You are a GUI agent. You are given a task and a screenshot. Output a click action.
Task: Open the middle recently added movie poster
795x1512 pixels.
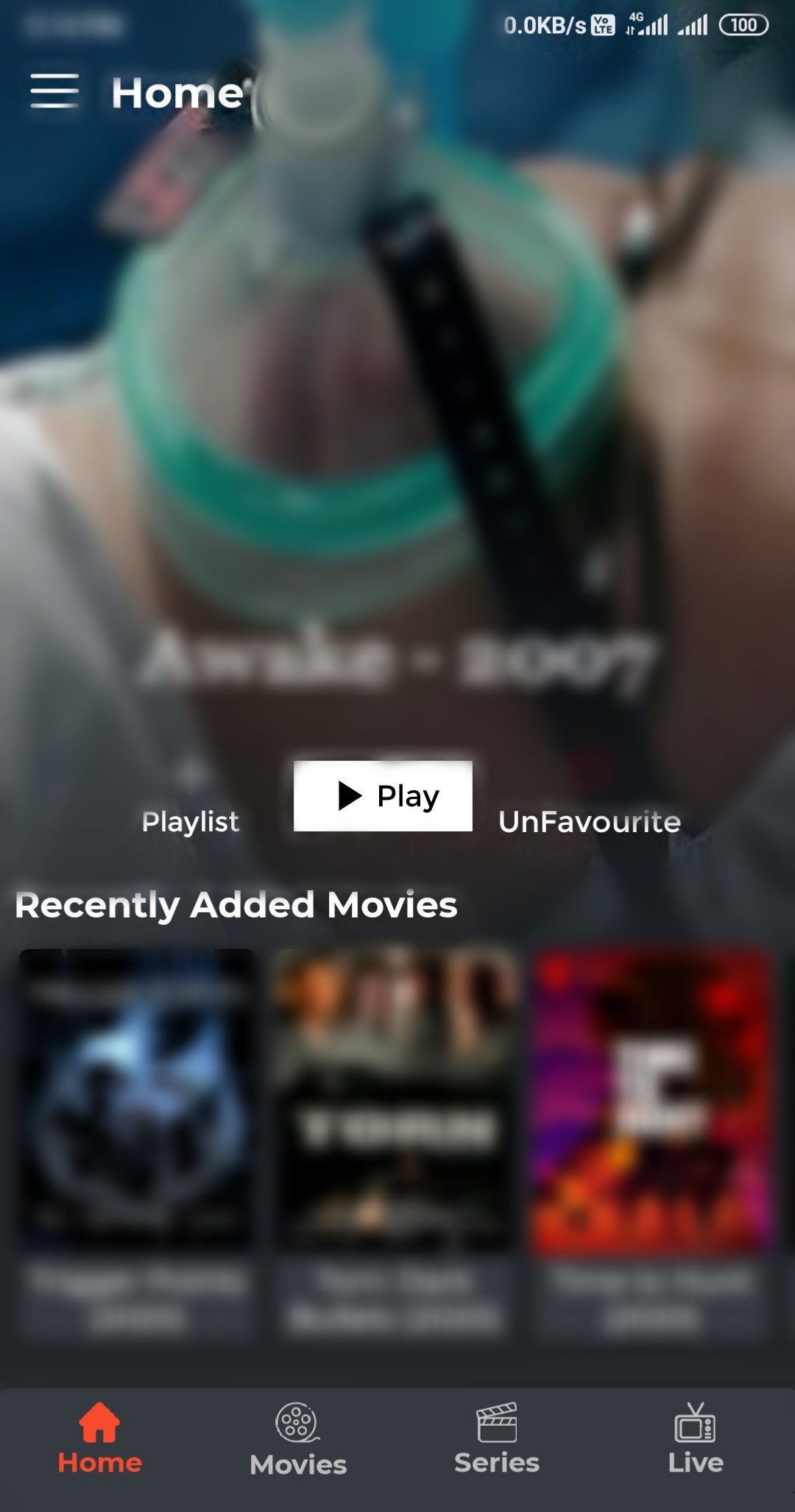395,1100
